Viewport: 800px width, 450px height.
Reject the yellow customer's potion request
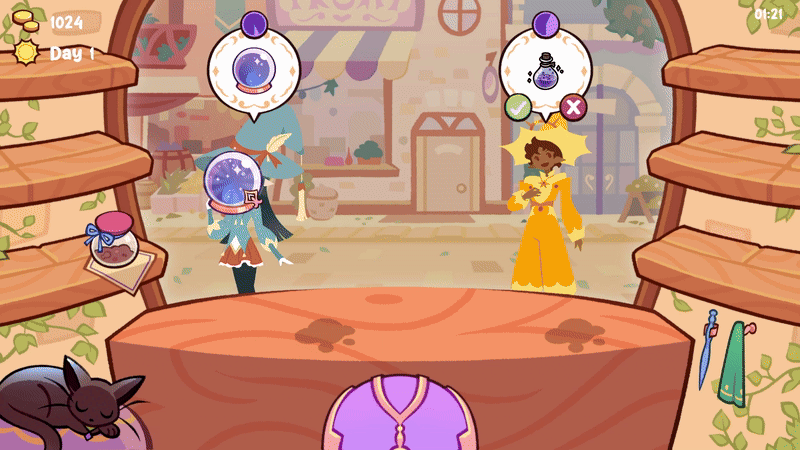click(572, 107)
